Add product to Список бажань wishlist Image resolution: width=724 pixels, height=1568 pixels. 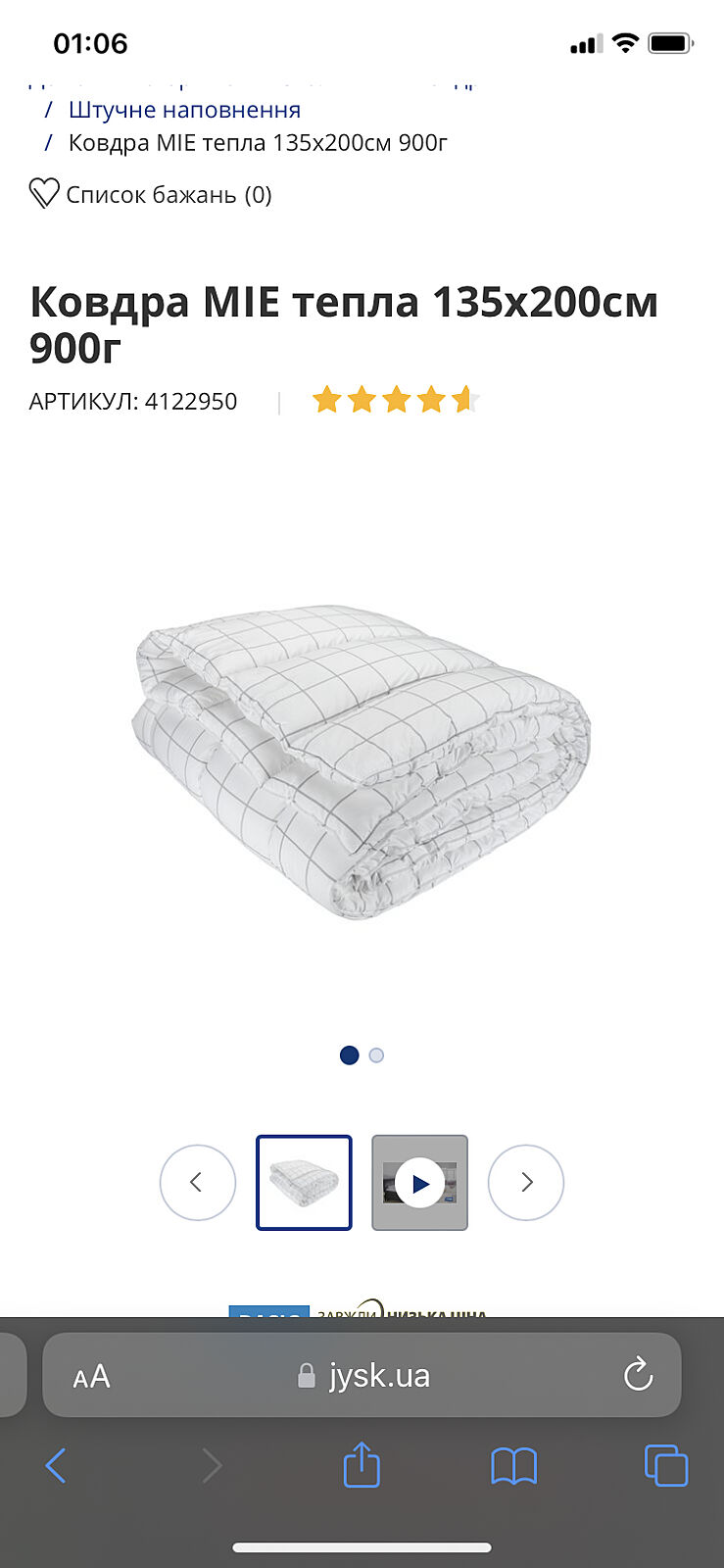(150, 194)
